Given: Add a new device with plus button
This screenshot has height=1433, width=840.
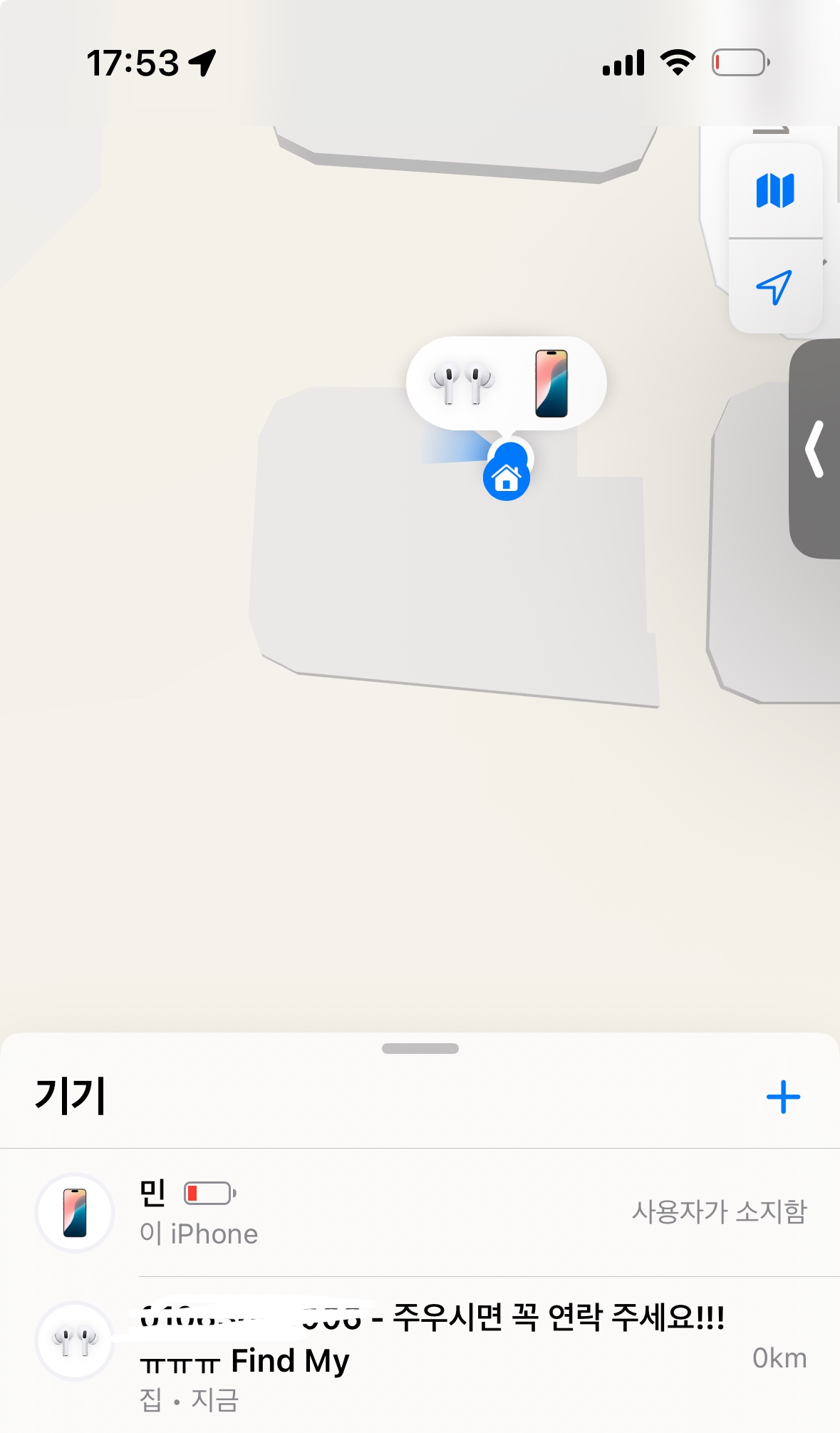Looking at the screenshot, I should pos(783,1097).
